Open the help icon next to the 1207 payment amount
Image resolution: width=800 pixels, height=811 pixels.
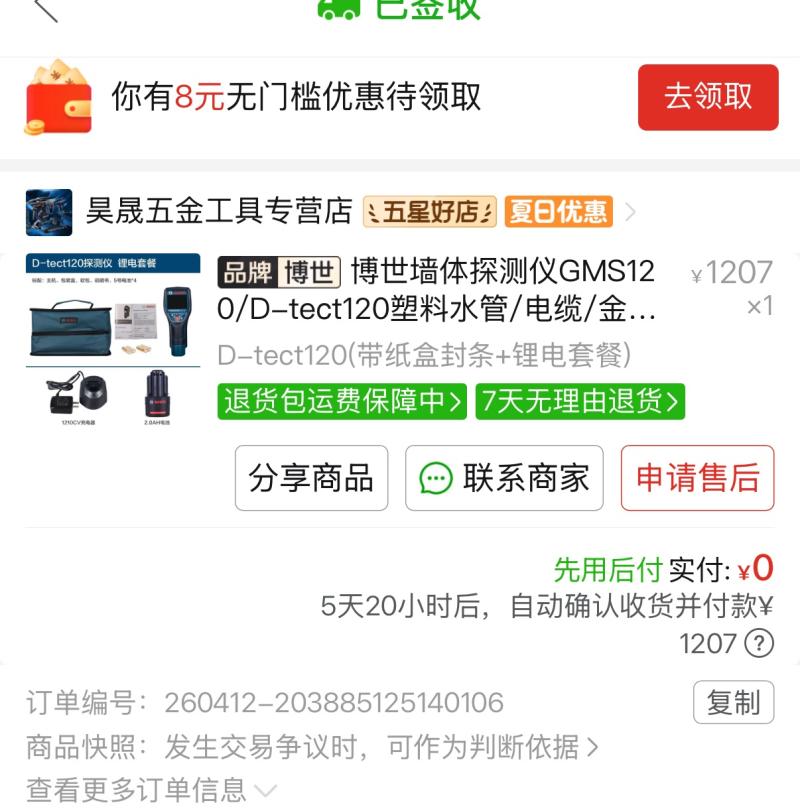pos(760,643)
